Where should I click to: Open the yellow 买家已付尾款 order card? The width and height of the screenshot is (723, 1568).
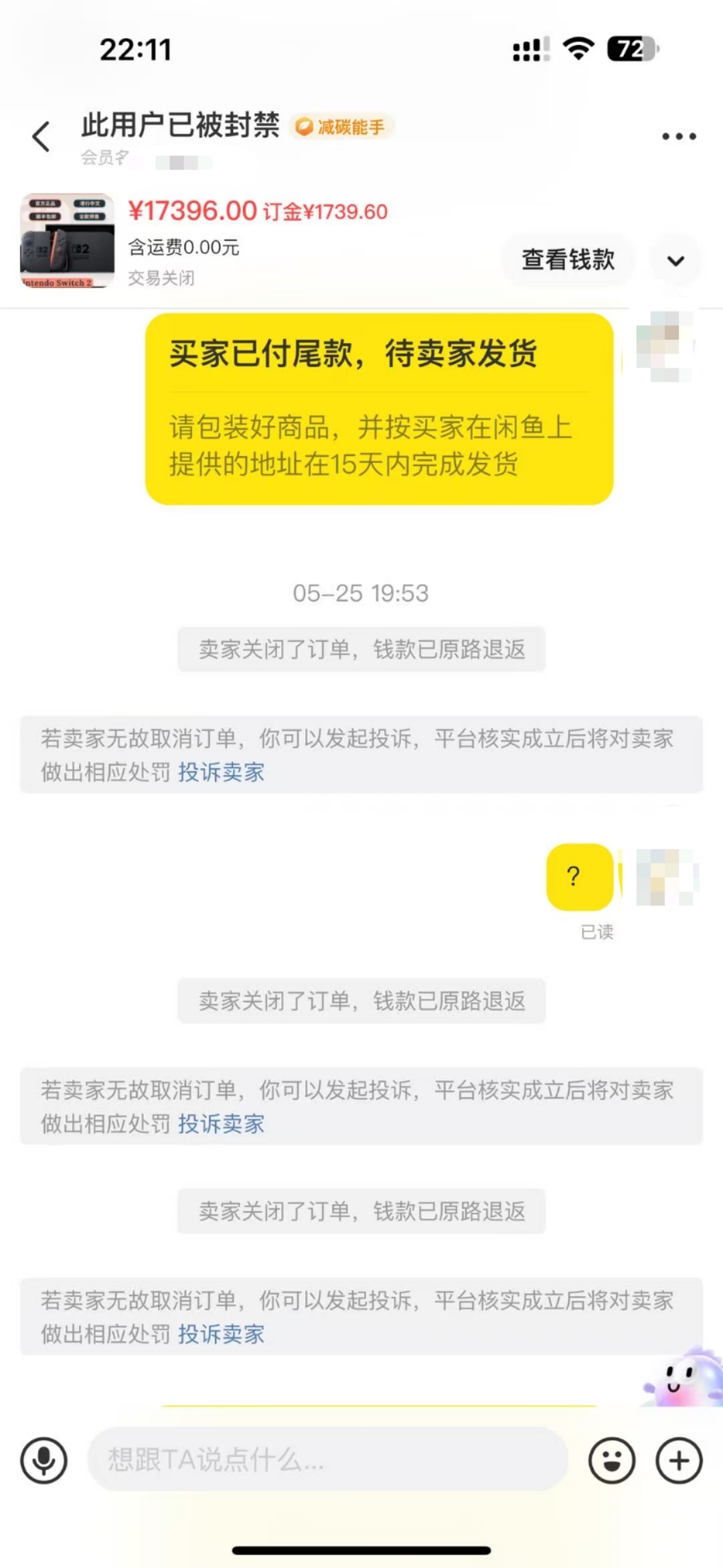[x=379, y=409]
